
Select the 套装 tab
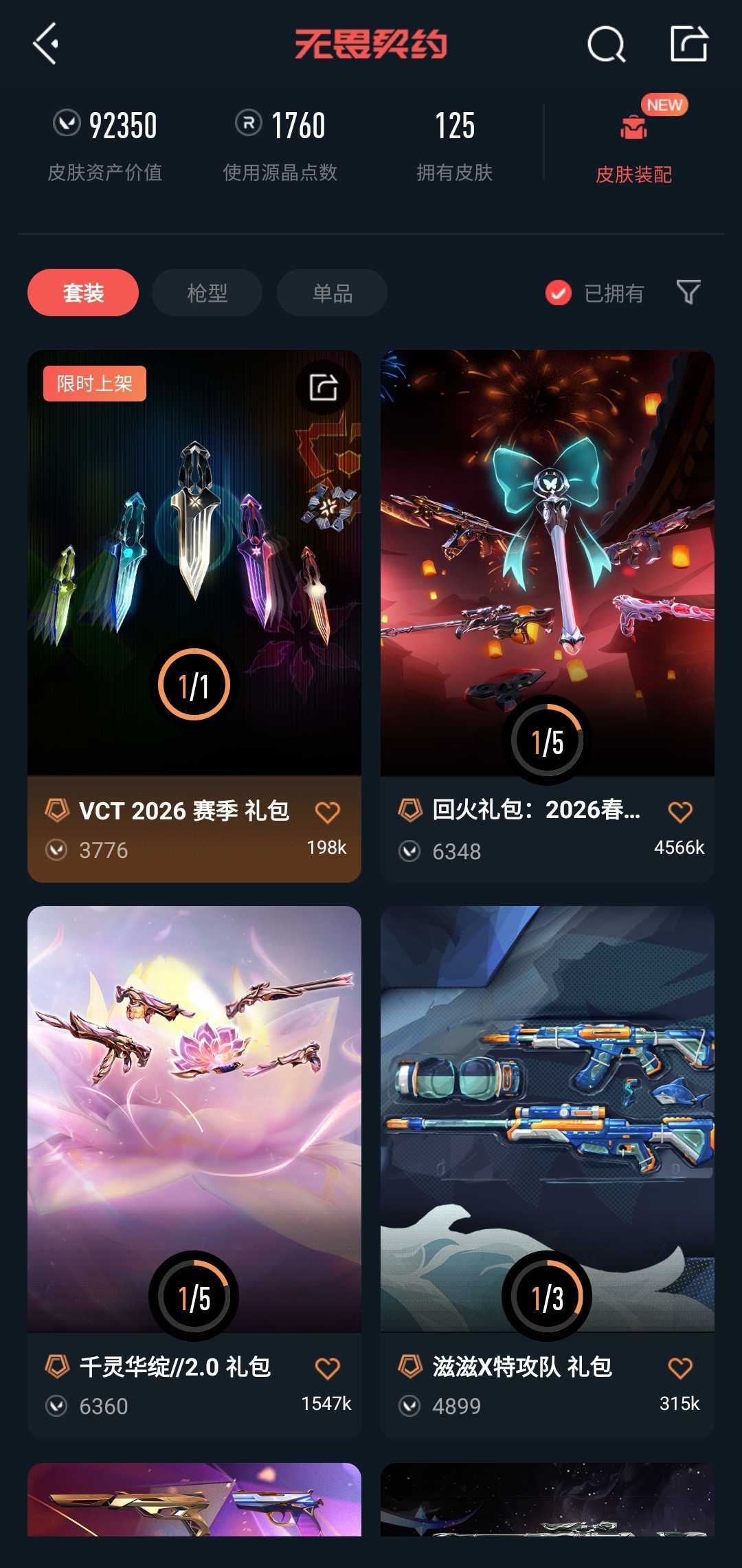(x=83, y=293)
